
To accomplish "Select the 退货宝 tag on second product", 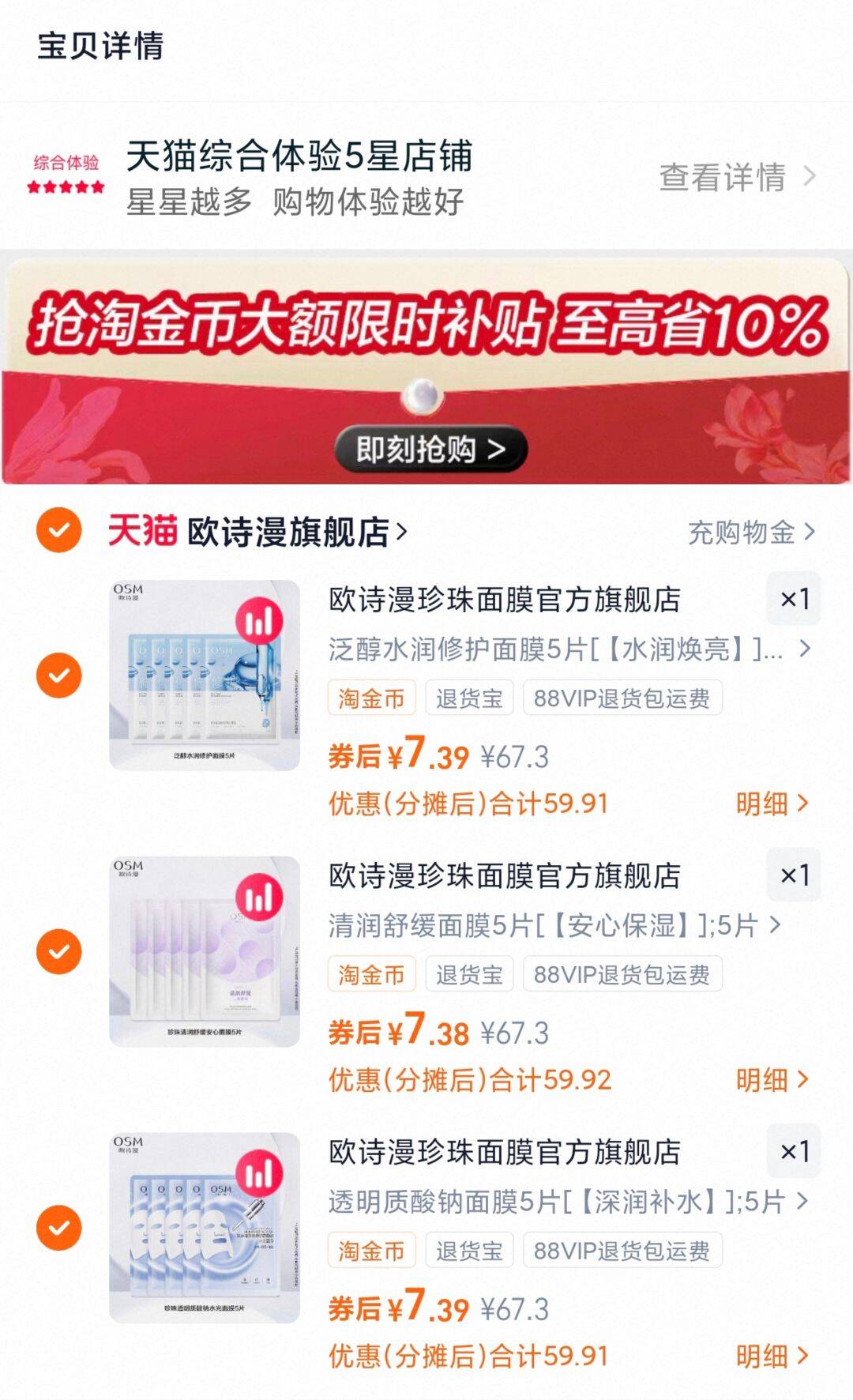I will click(471, 973).
